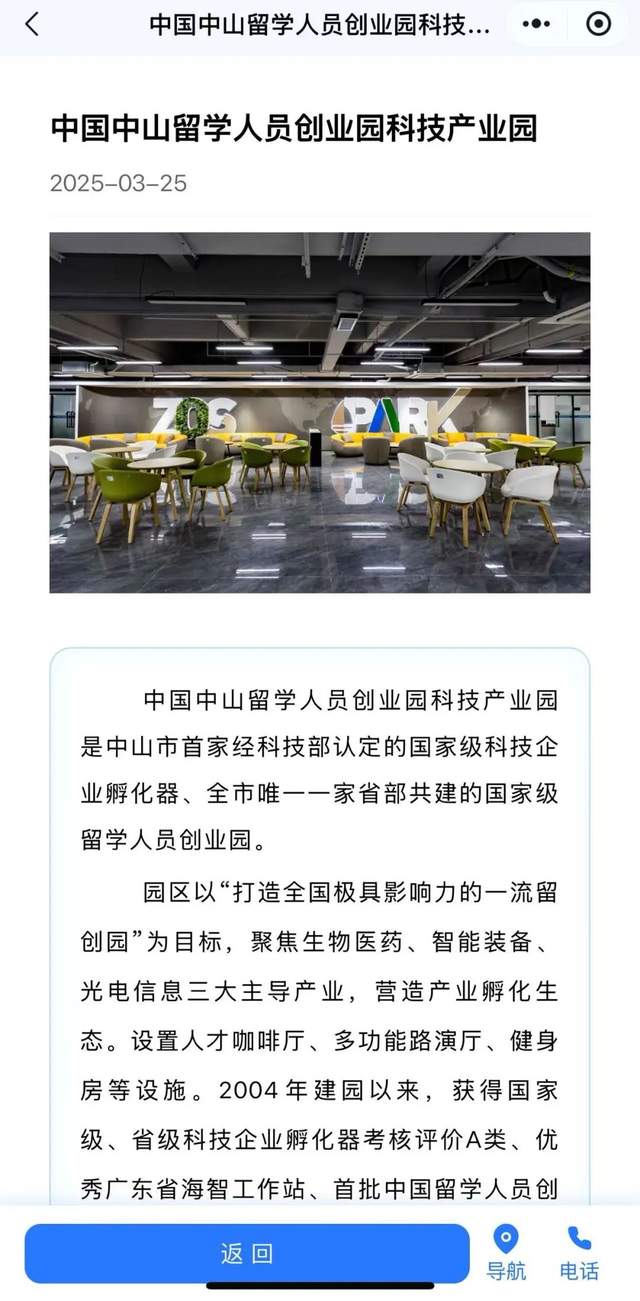View the ZOS PARK lounge photo
640x1301 pixels.
click(x=320, y=412)
